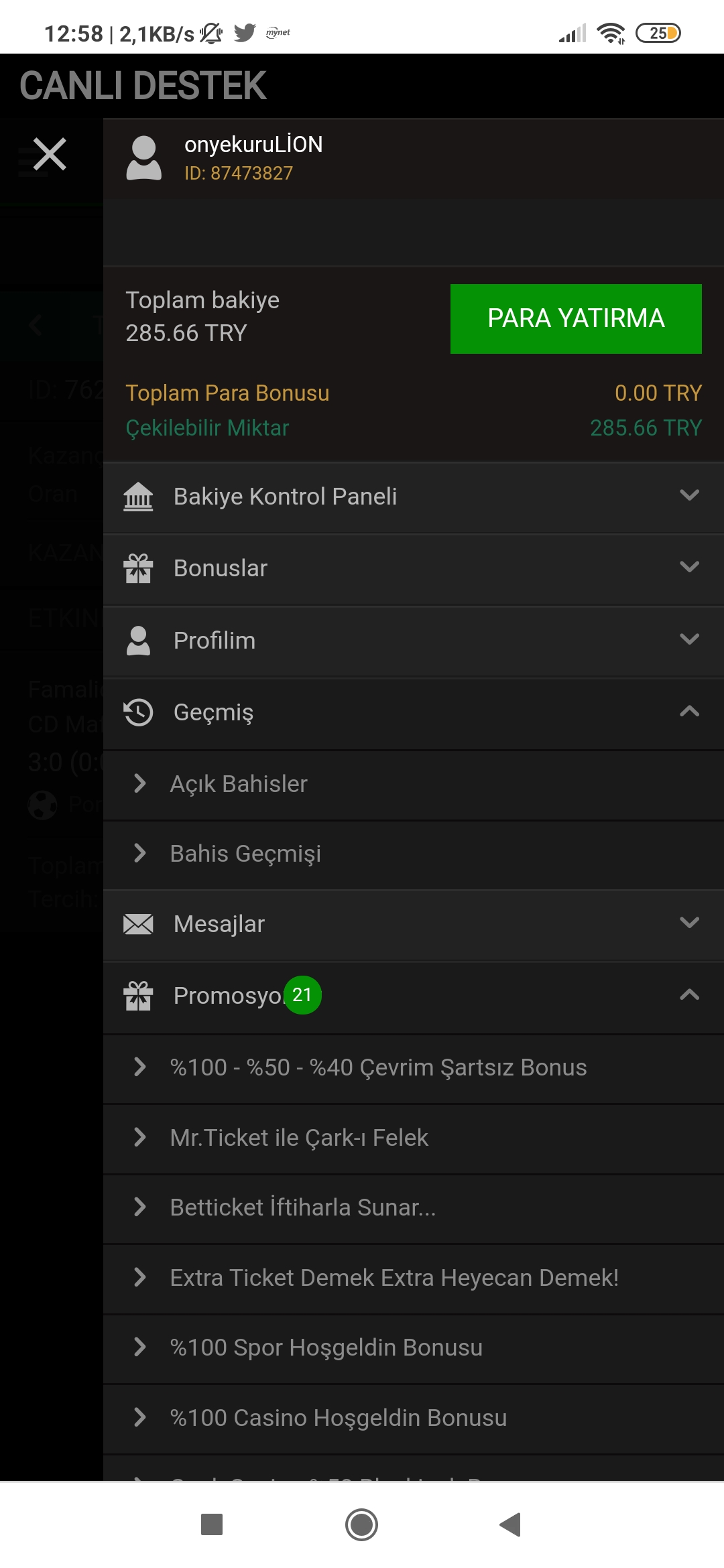This screenshot has width=724, height=1568.
Task: Expand Bakiye Kontrol Paneli section
Action: (x=414, y=497)
